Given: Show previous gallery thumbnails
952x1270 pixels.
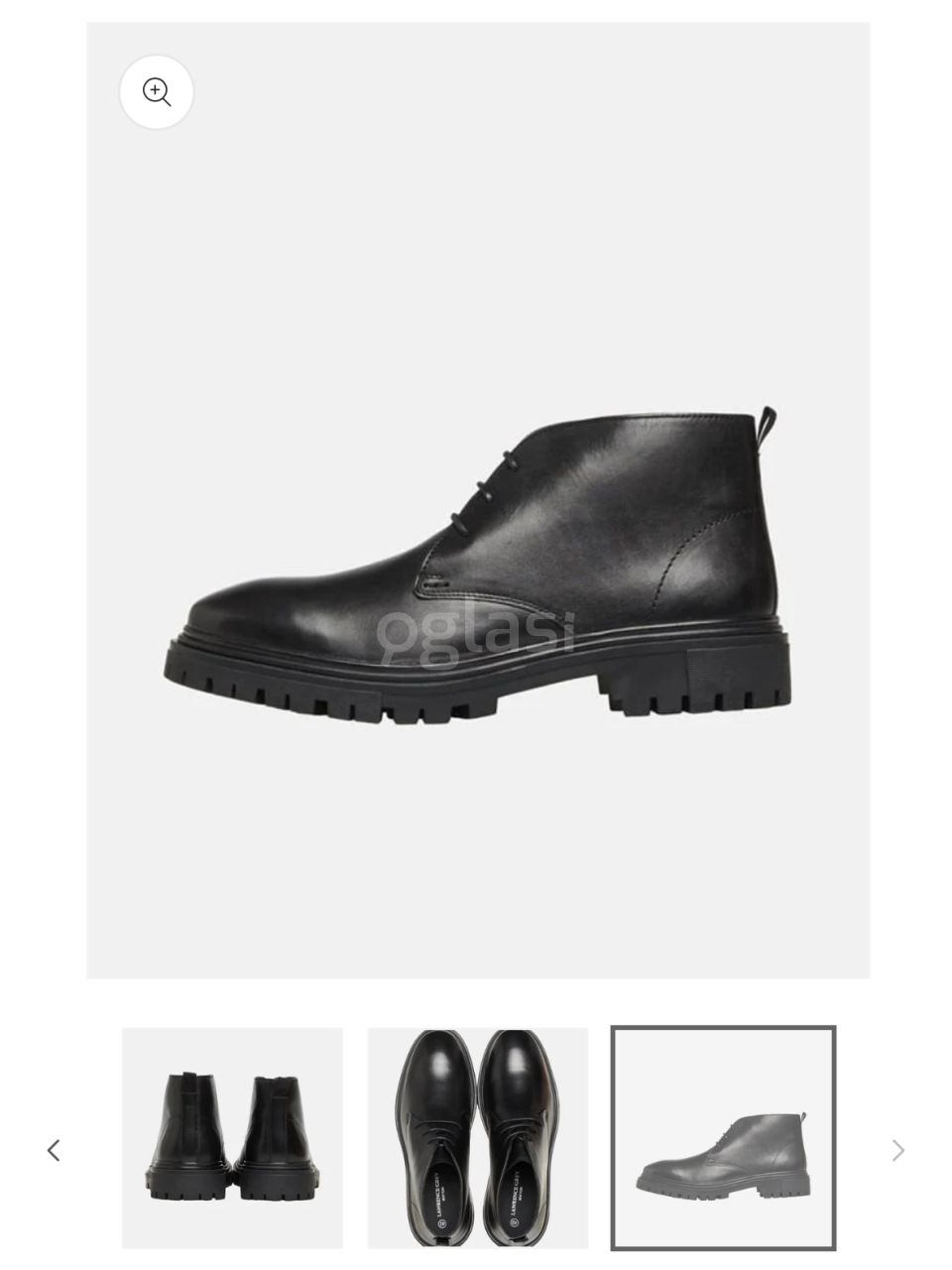Looking at the screenshot, I should click(54, 1150).
